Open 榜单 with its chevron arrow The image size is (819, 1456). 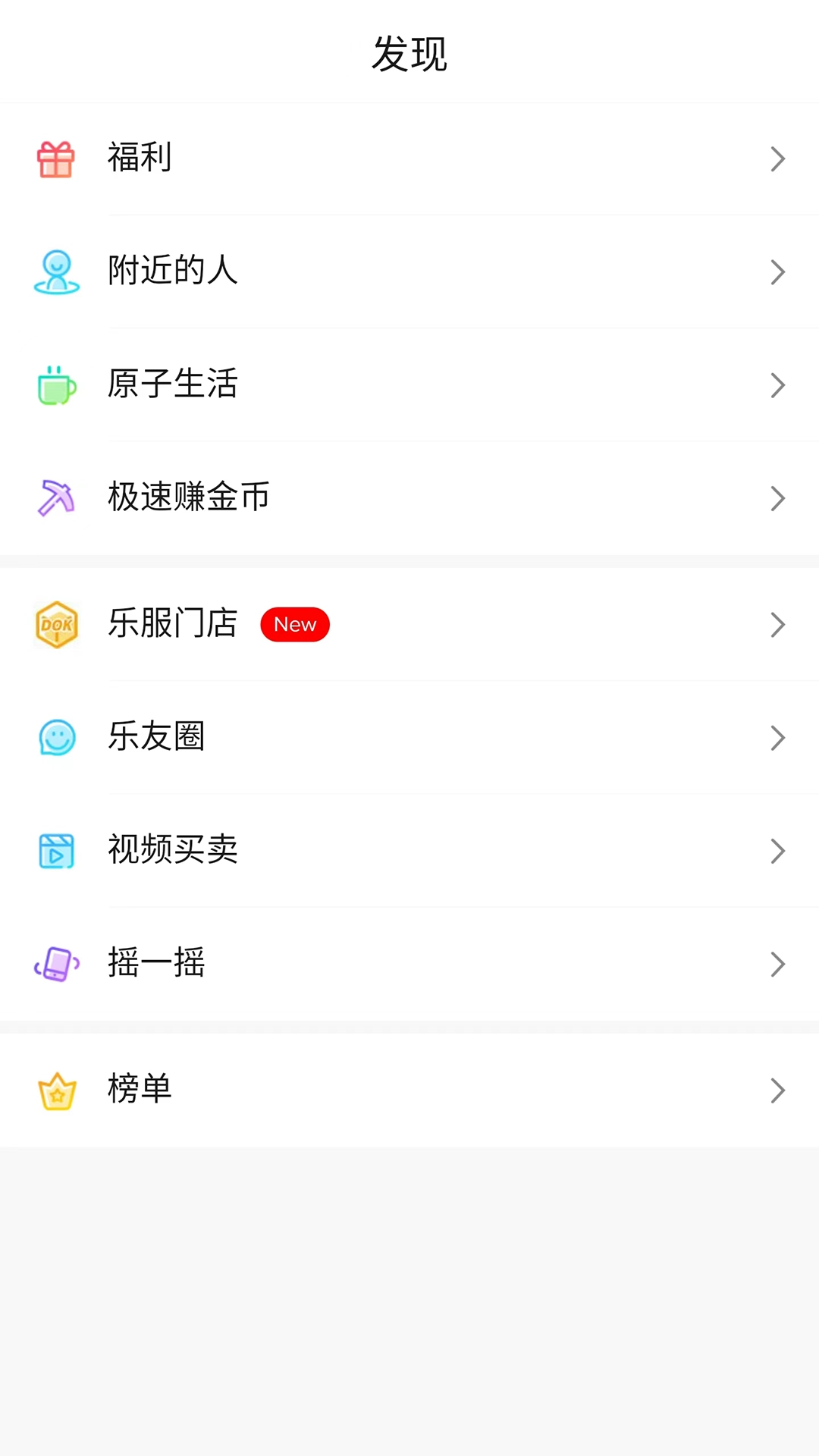pos(777,1090)
